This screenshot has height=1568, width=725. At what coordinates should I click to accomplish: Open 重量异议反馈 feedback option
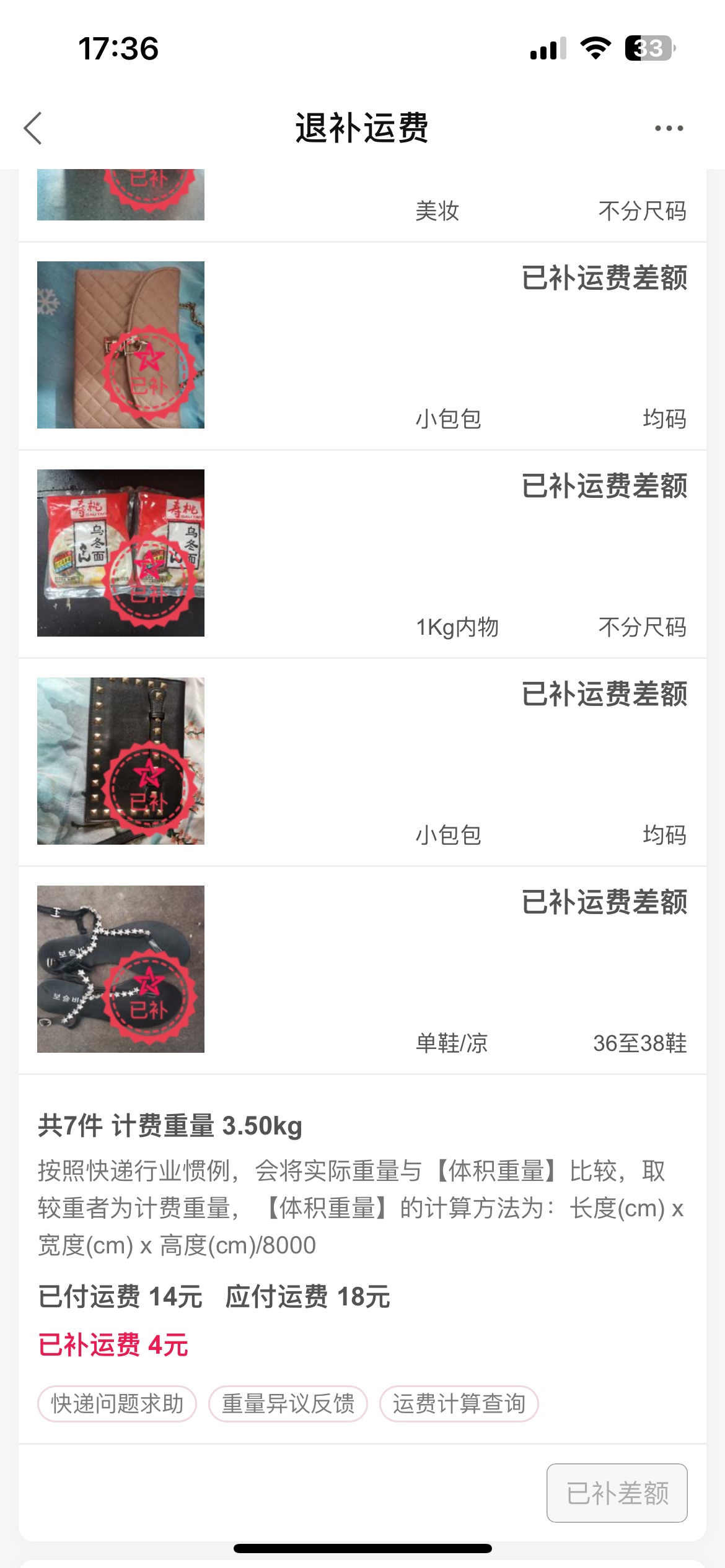pyautogui.click(x=288, y=1404)
